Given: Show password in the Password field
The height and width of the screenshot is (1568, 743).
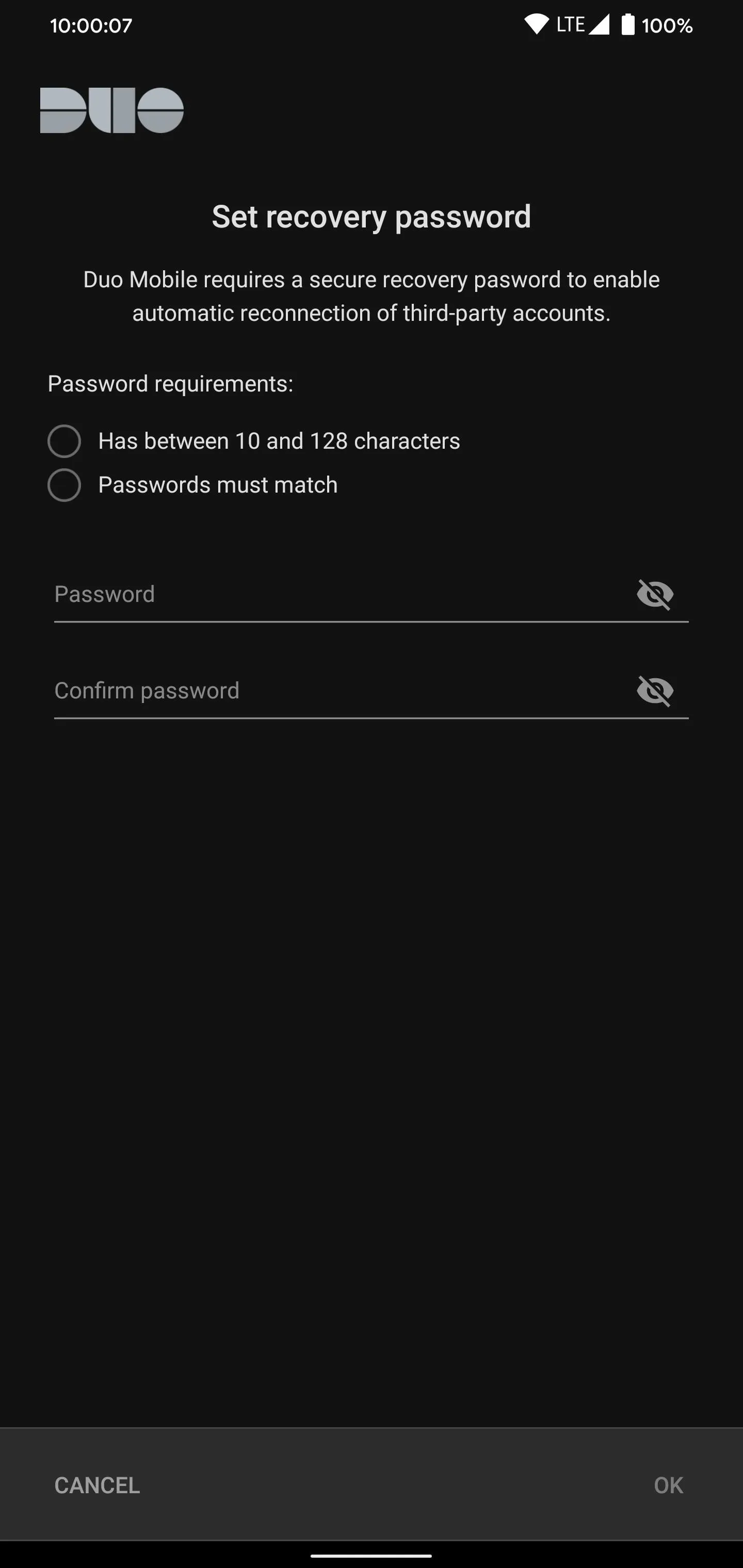Looking at the screenshot, I should [655, 594].
